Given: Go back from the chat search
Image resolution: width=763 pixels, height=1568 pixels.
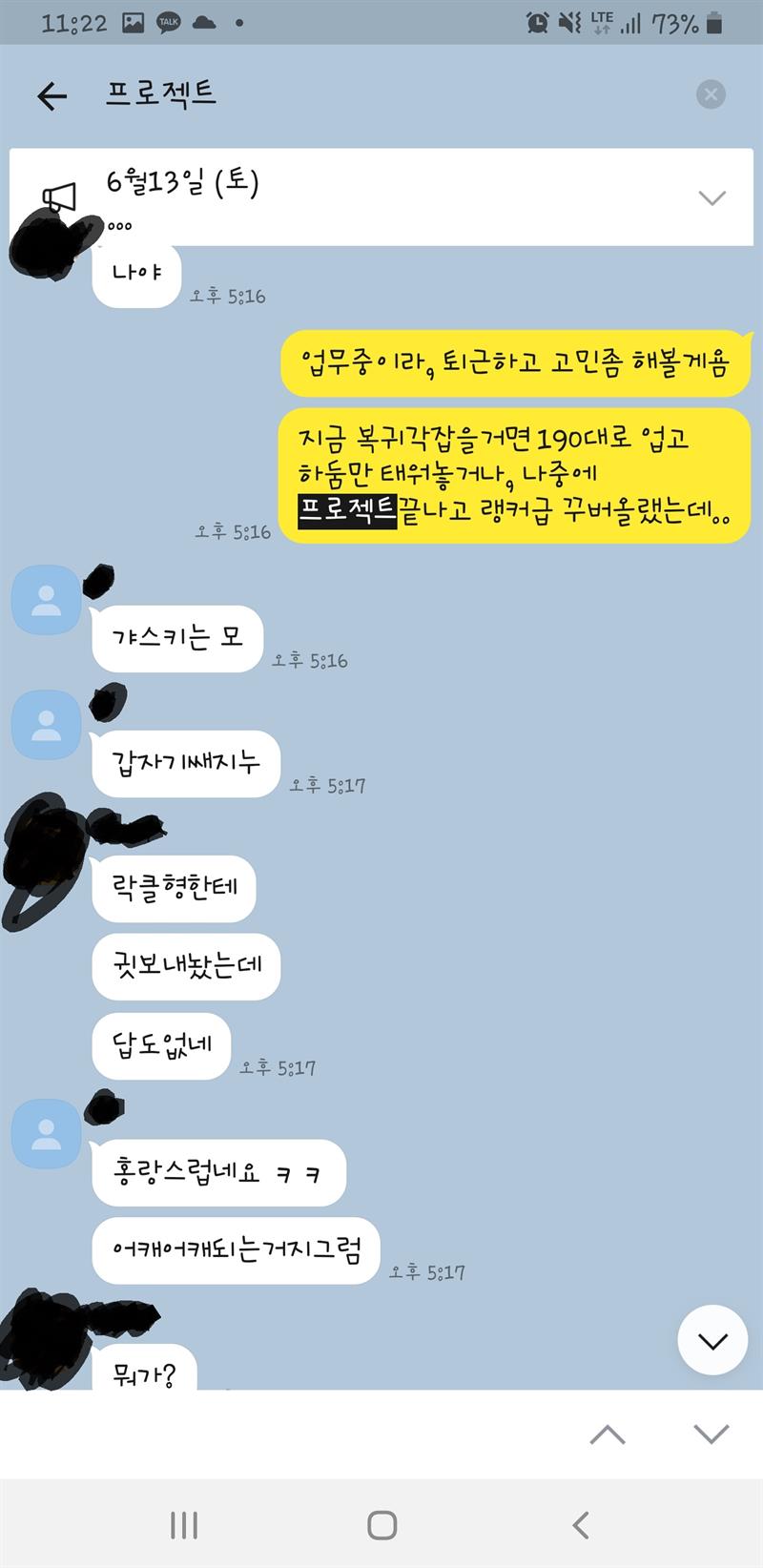Looking at the screenshot, I should pyautogui.click(x=52, y=95).
